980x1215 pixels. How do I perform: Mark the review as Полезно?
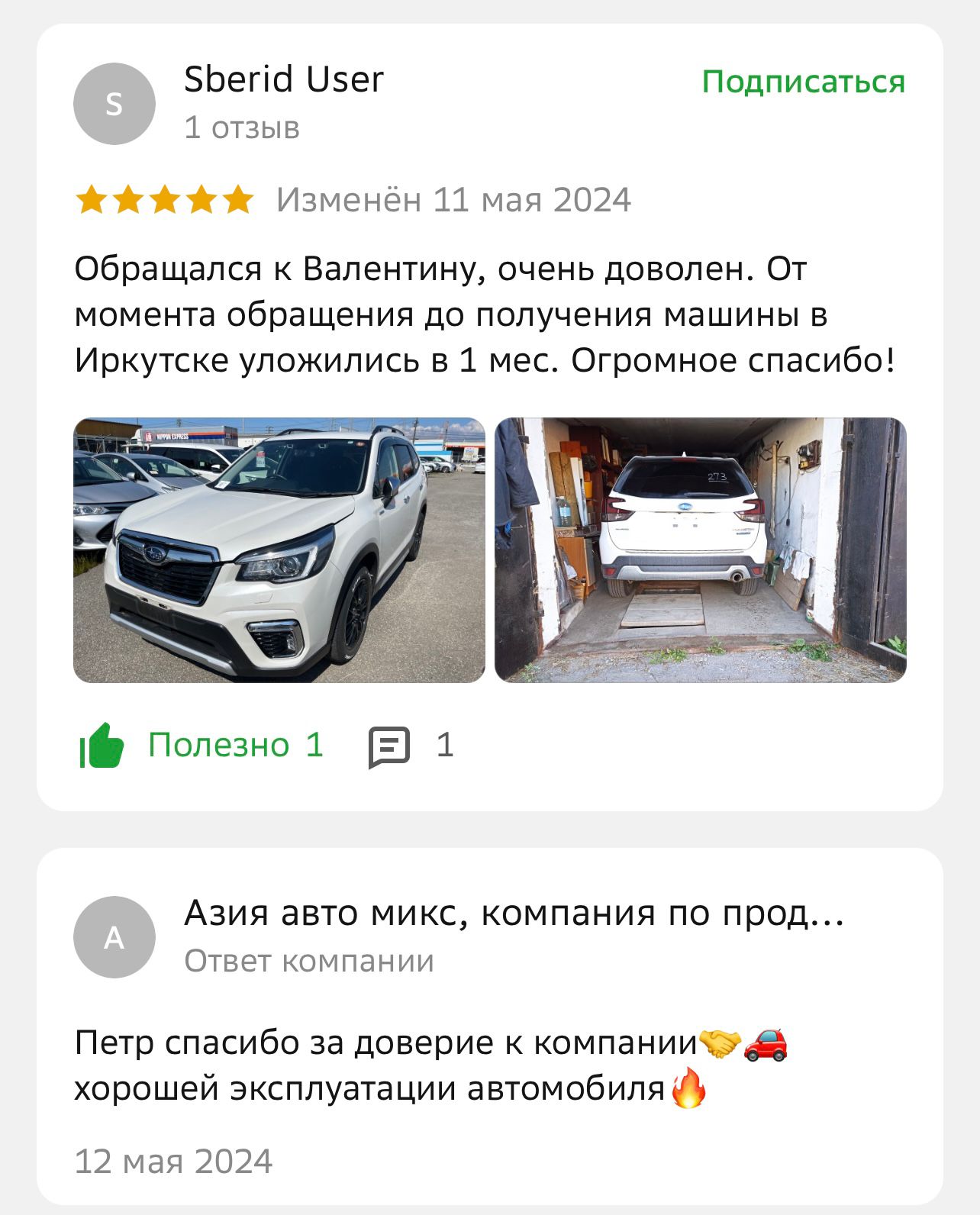click(201, 745)
